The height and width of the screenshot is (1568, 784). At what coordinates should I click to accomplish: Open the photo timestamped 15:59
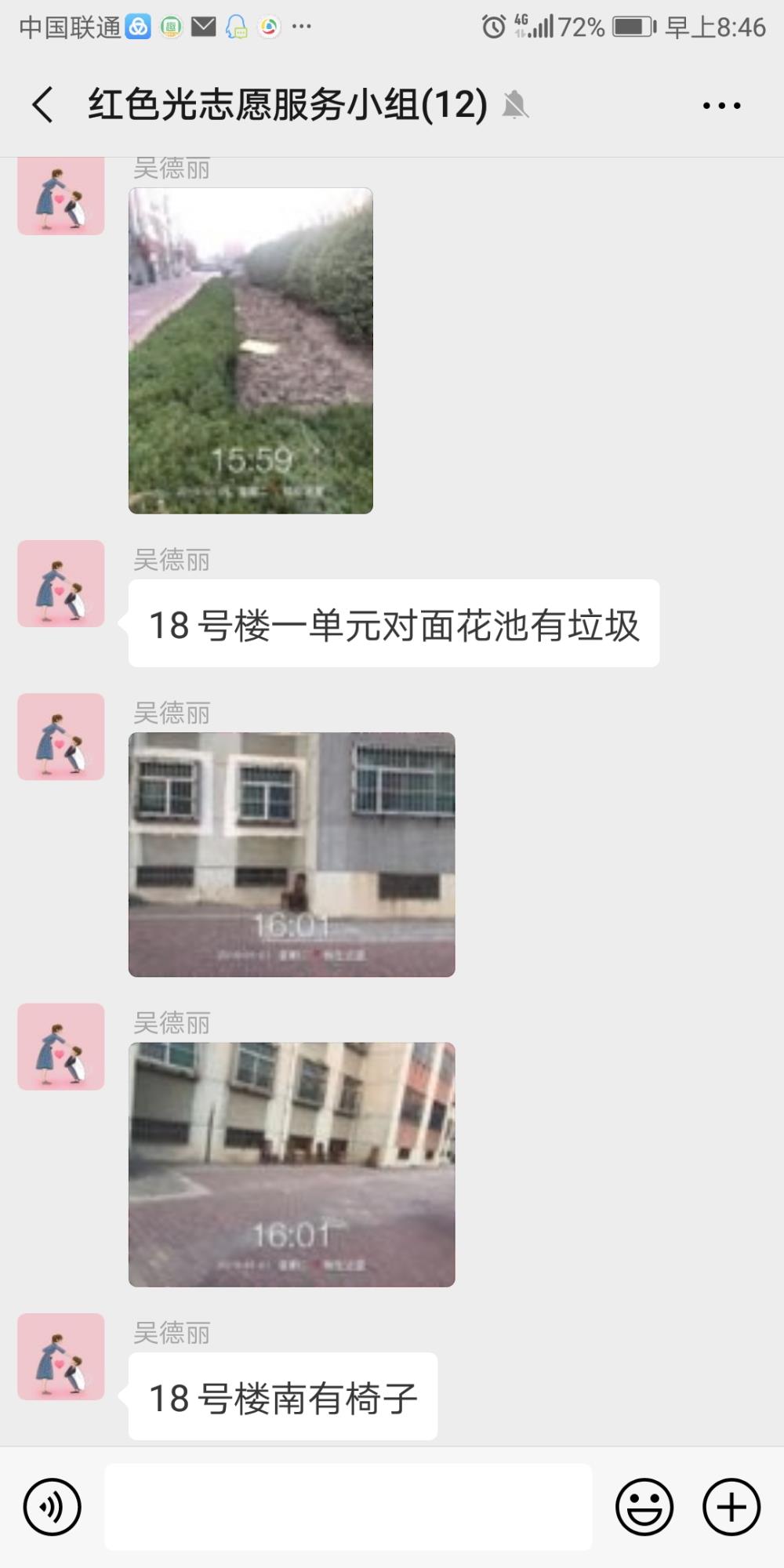pos(251,350)
